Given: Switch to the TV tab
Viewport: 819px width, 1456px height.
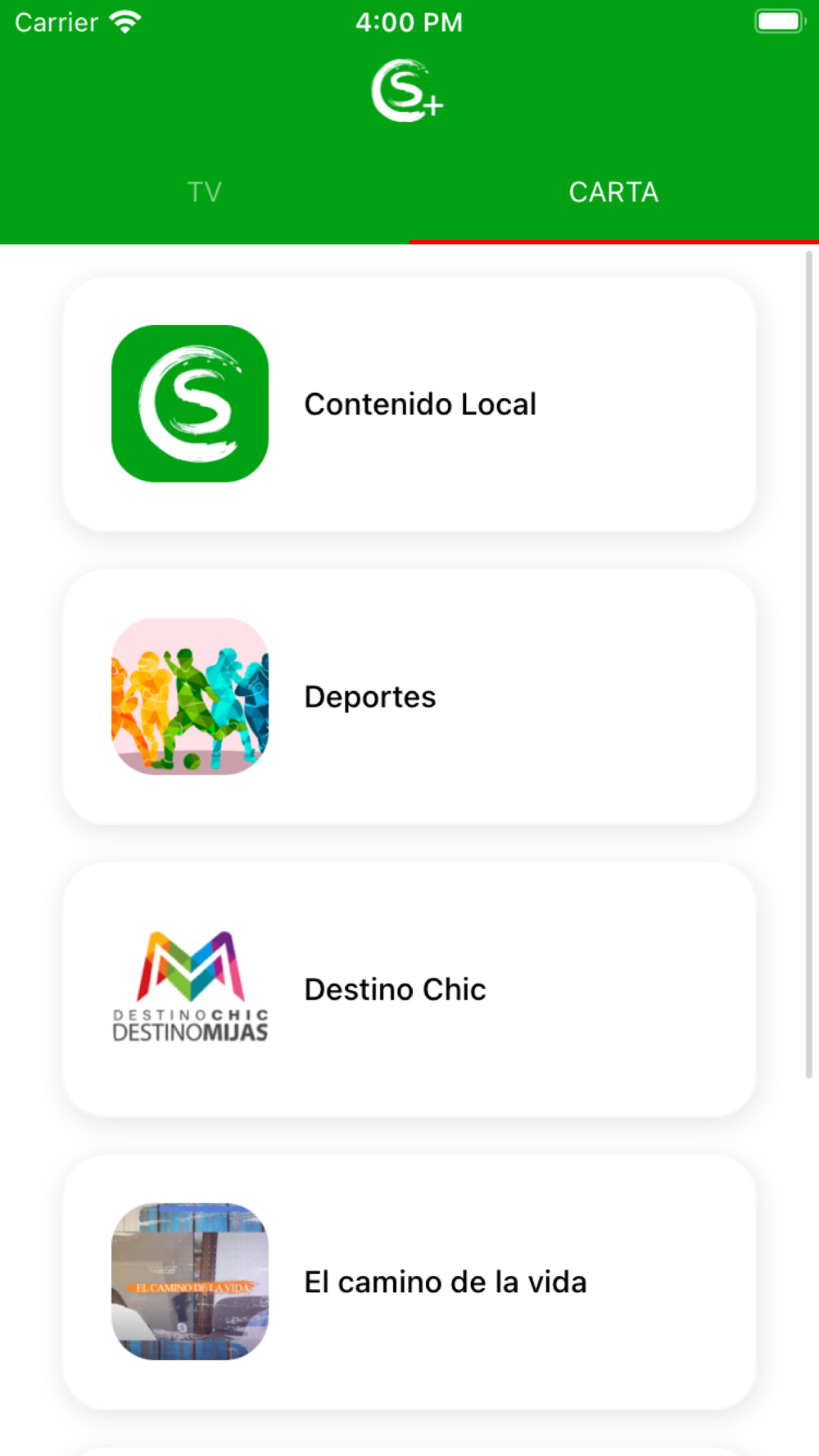Looking at the screenshot, I should (x=205, y=192).
